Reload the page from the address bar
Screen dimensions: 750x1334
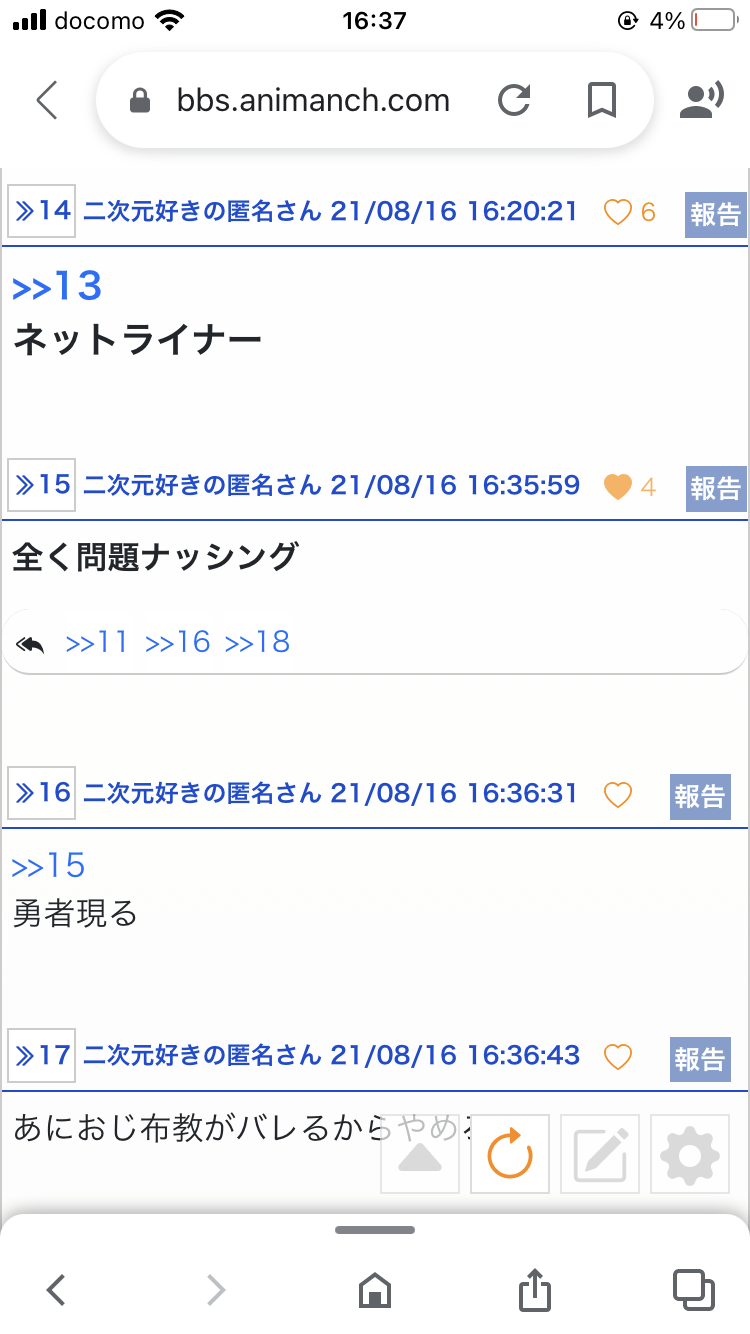pyautogui.click(x=514, y=101)
